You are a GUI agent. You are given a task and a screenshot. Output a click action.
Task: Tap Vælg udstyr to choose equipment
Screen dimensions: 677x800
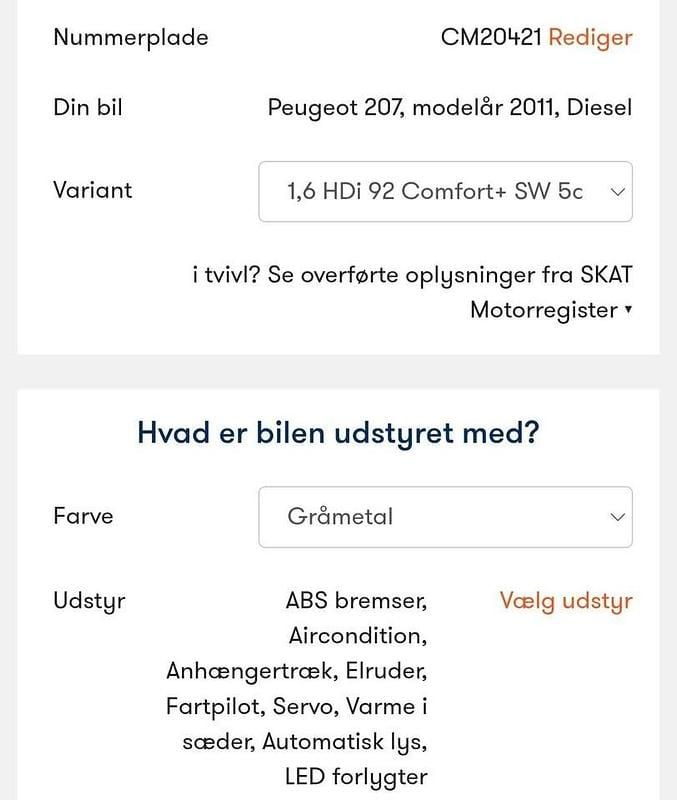565,601
